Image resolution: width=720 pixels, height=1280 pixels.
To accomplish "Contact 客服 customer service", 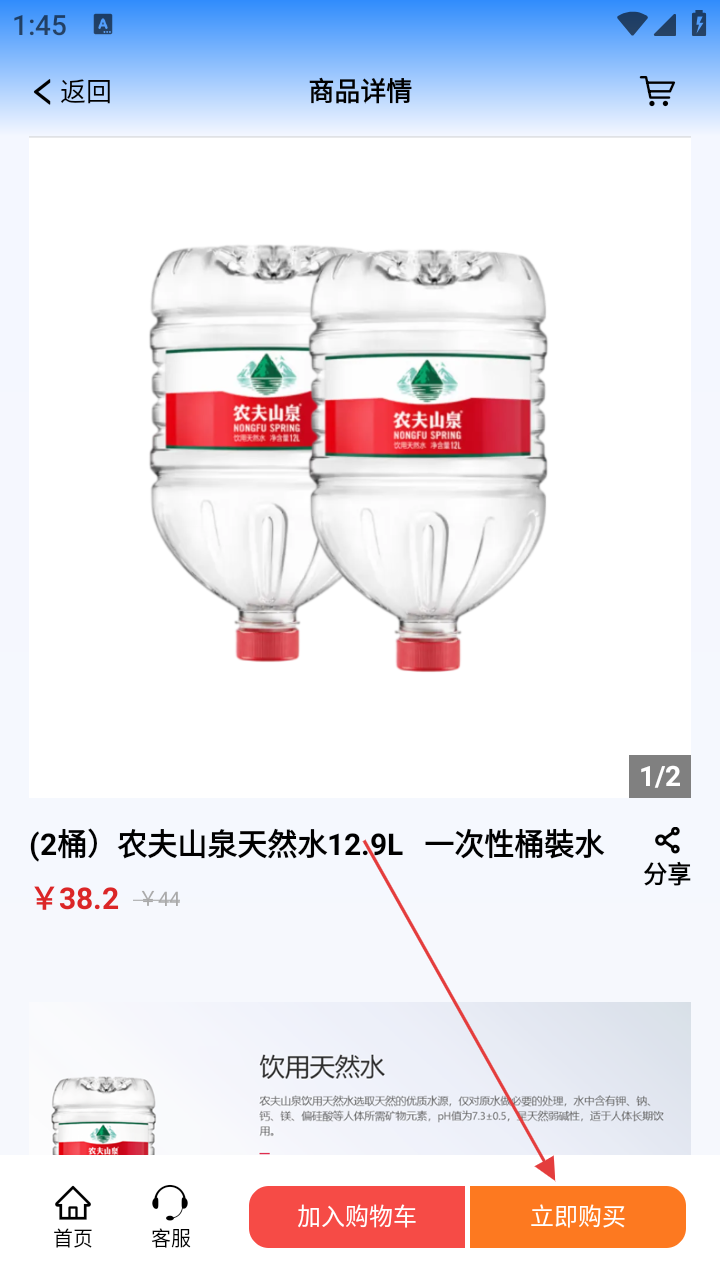I will click(x=171, y=1217).
